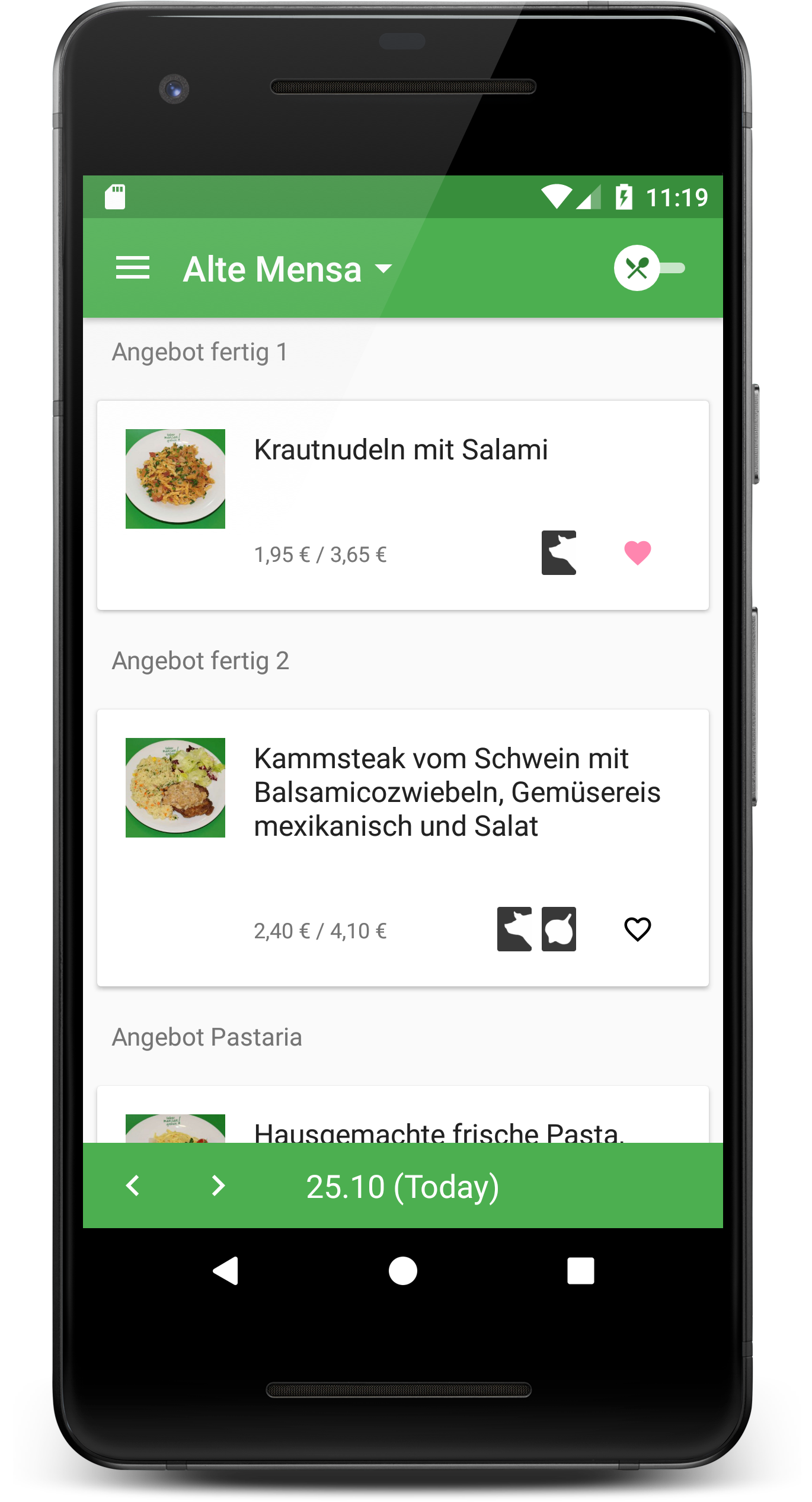Screen dimensions: 812x1502
Task: Tap the system back button
Action: click(x=226, y=1271)
